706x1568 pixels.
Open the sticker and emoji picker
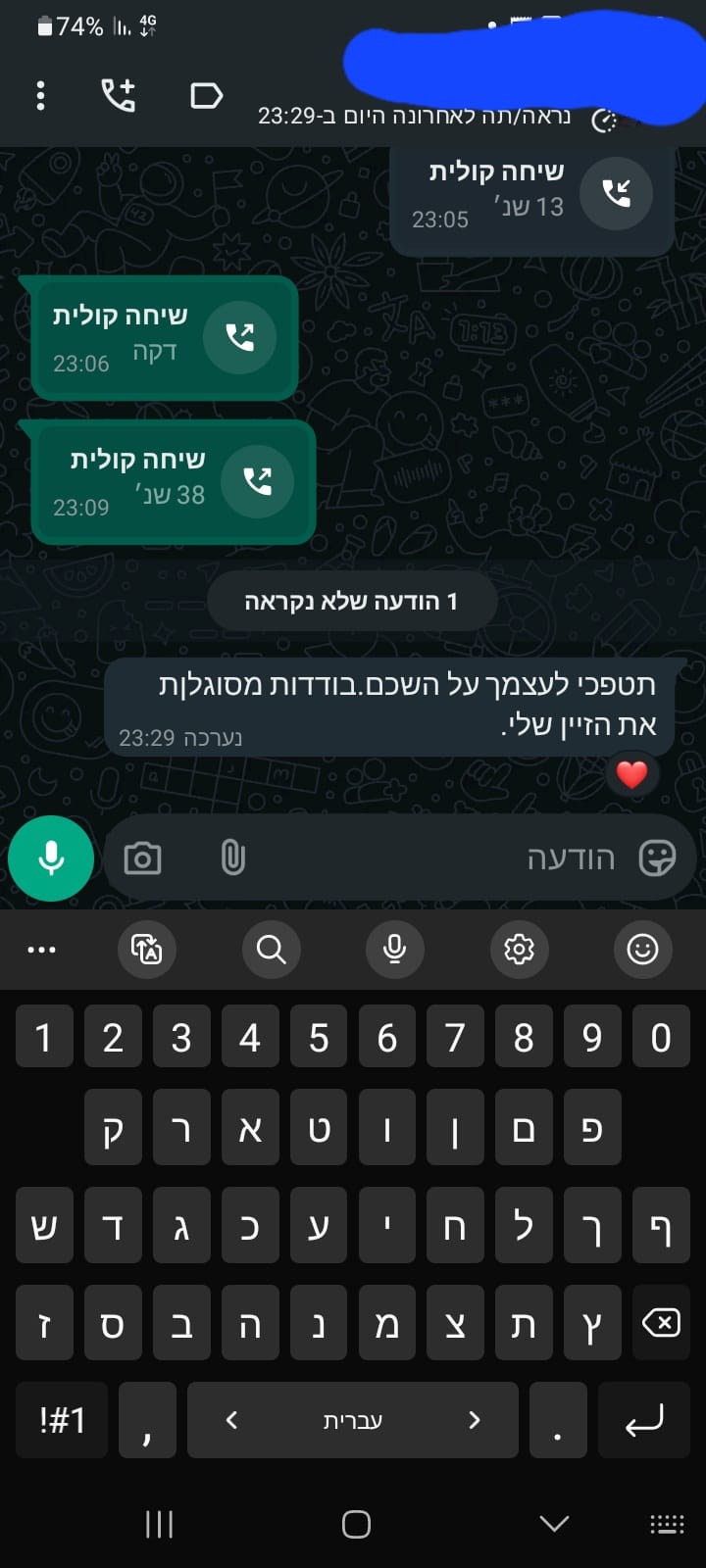(x=657, y=858)
